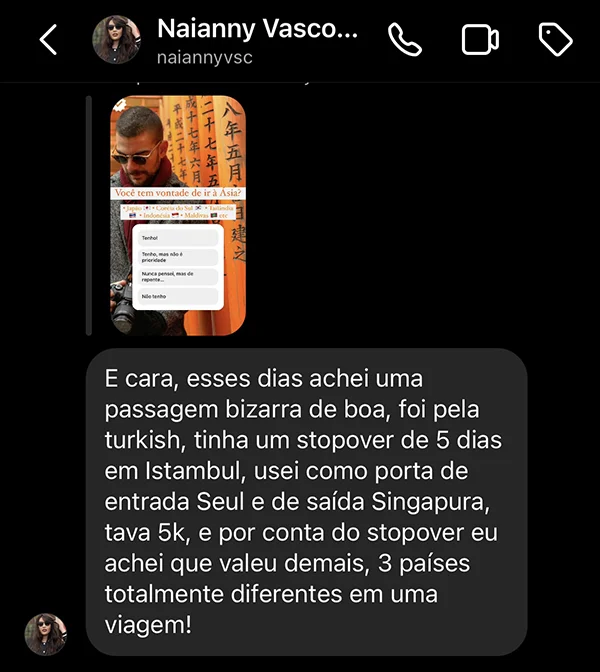The height and width of the screenshot is (672, 600).
Task: Start a video call with Naianny
Action: tap(480, 40)
